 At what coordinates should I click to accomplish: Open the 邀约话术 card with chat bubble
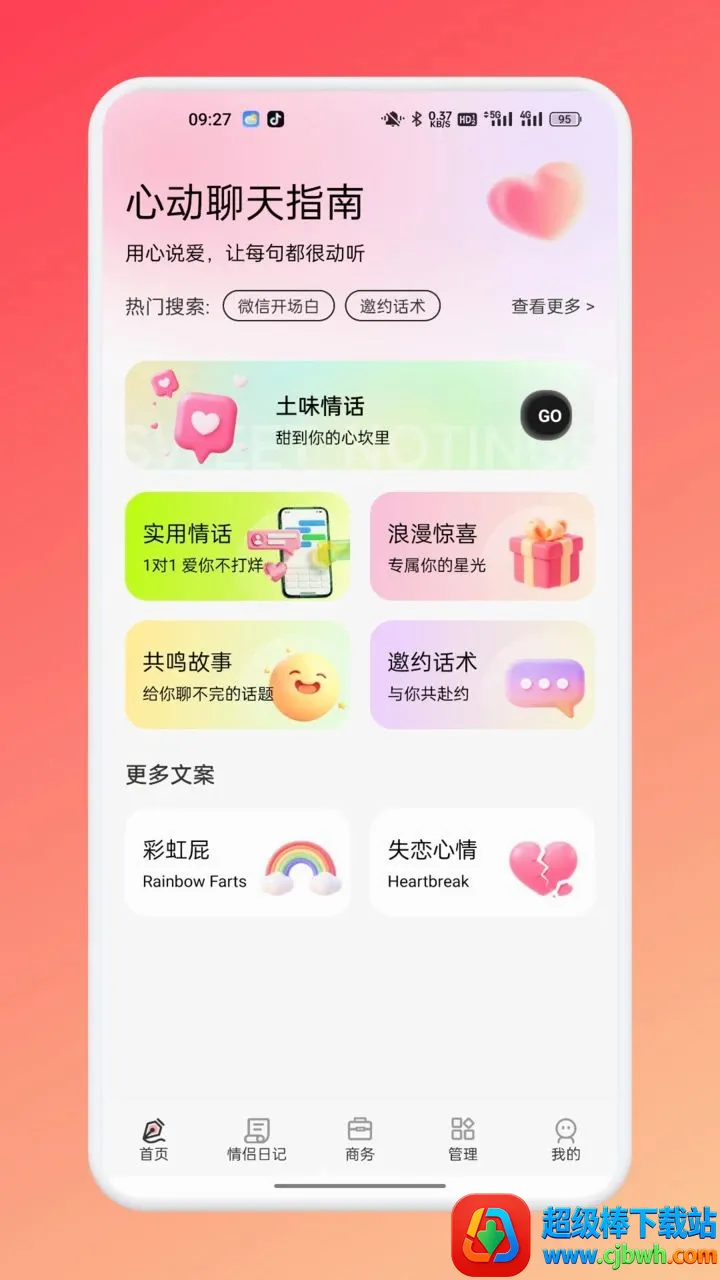pyautogui.click(x=482, y=675)
